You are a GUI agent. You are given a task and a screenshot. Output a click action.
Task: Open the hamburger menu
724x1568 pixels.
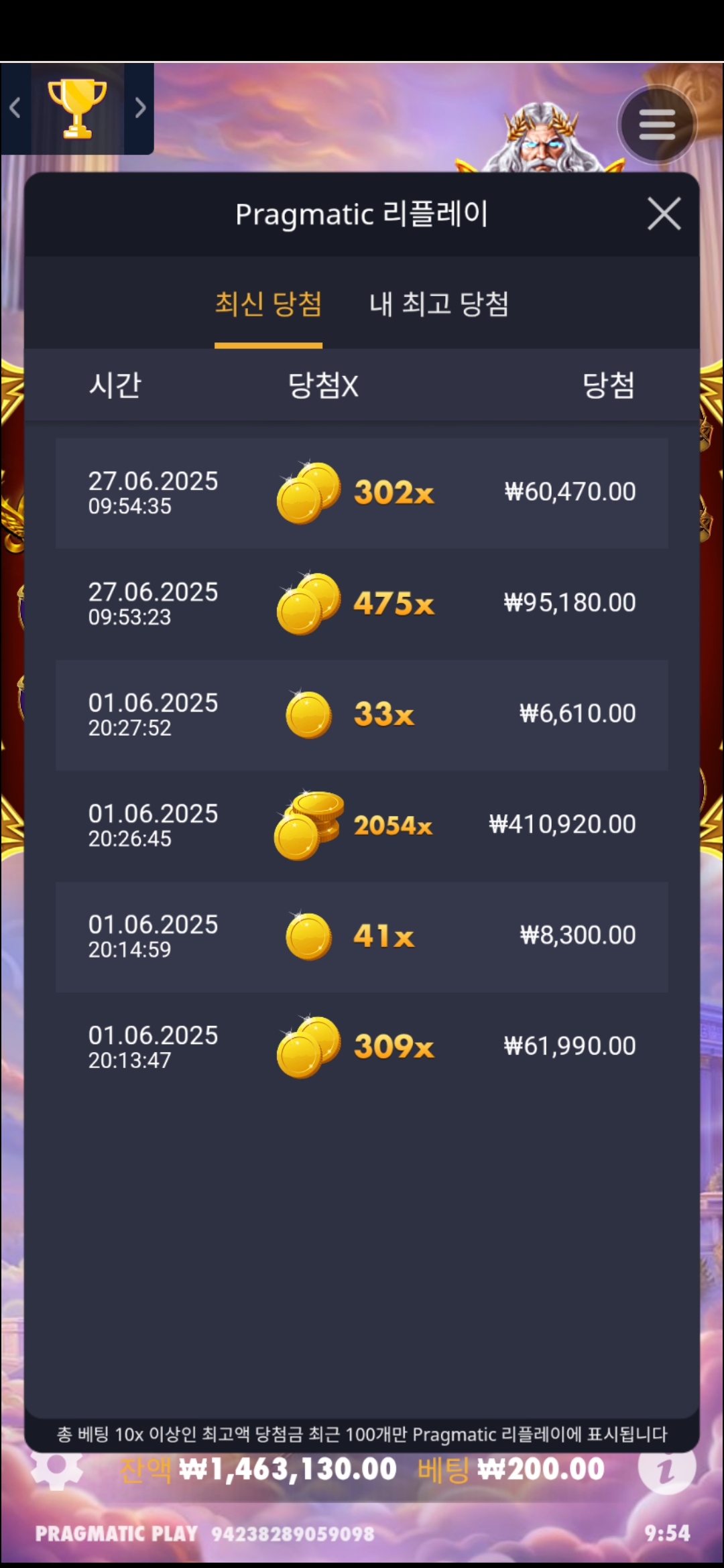pyautogui.click(x=656, y=125)
